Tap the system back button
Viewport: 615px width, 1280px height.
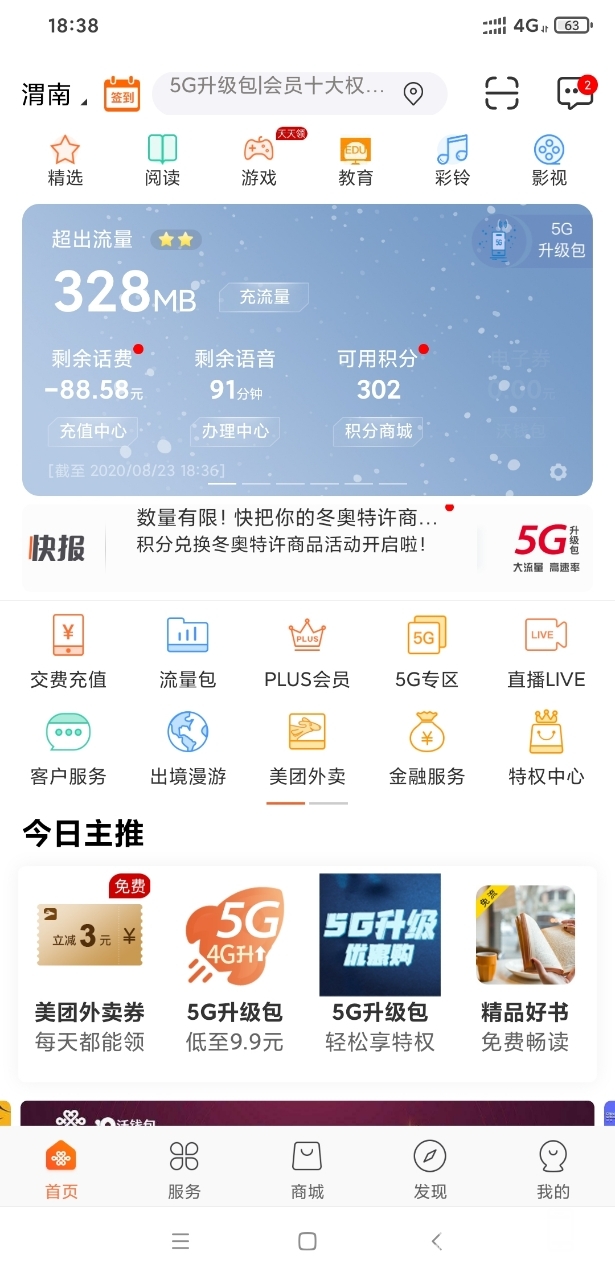[436, 1241]
